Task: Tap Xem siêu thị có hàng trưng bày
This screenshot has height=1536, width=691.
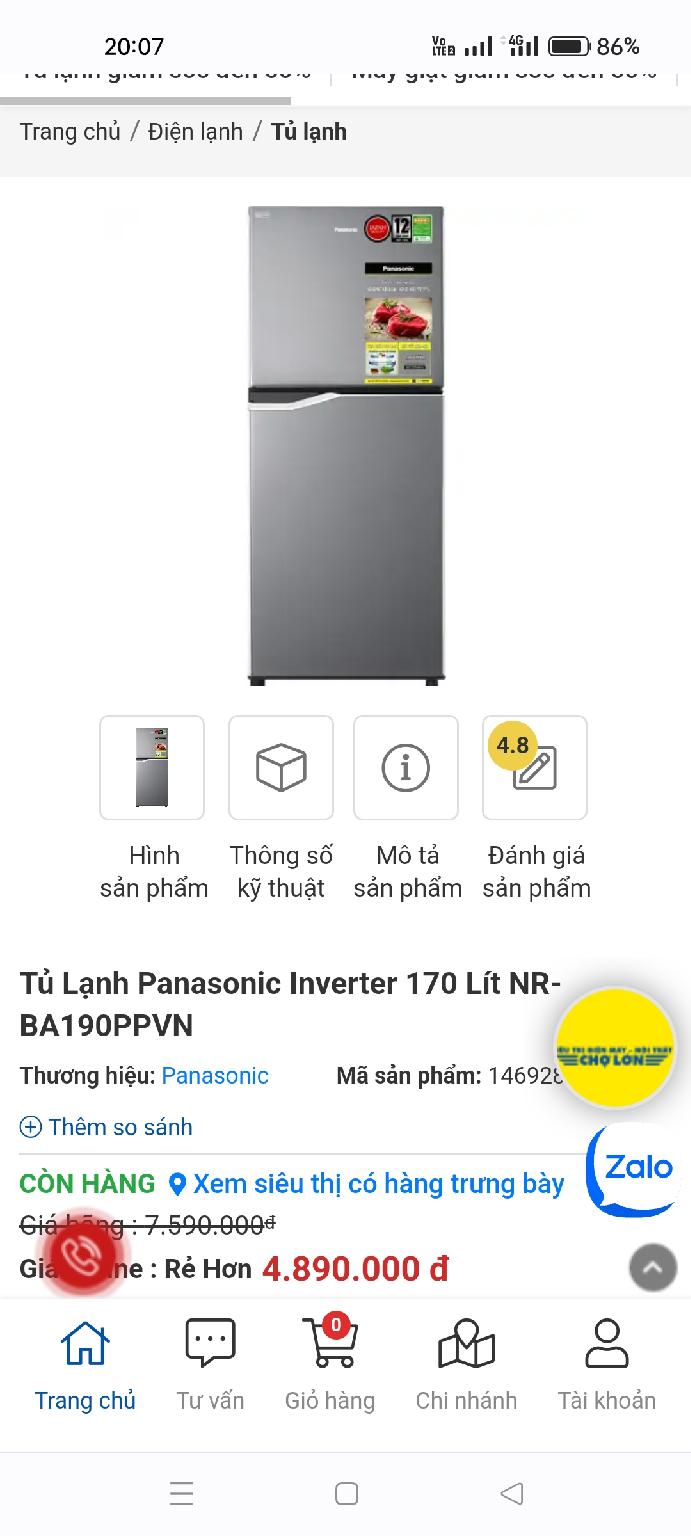Action: click(367, 1184)
